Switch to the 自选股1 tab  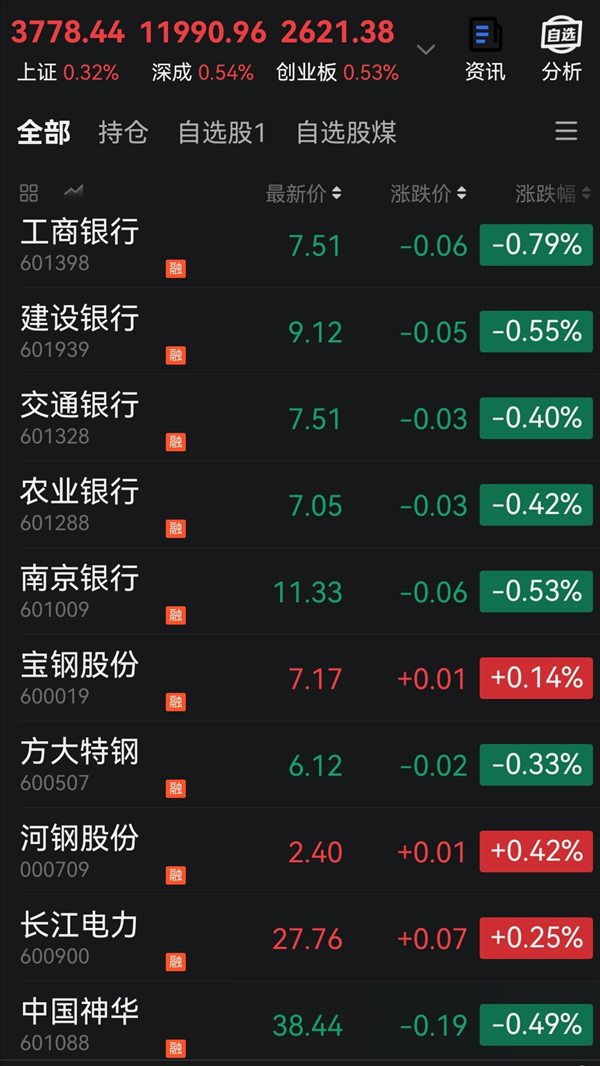(222, 133)
